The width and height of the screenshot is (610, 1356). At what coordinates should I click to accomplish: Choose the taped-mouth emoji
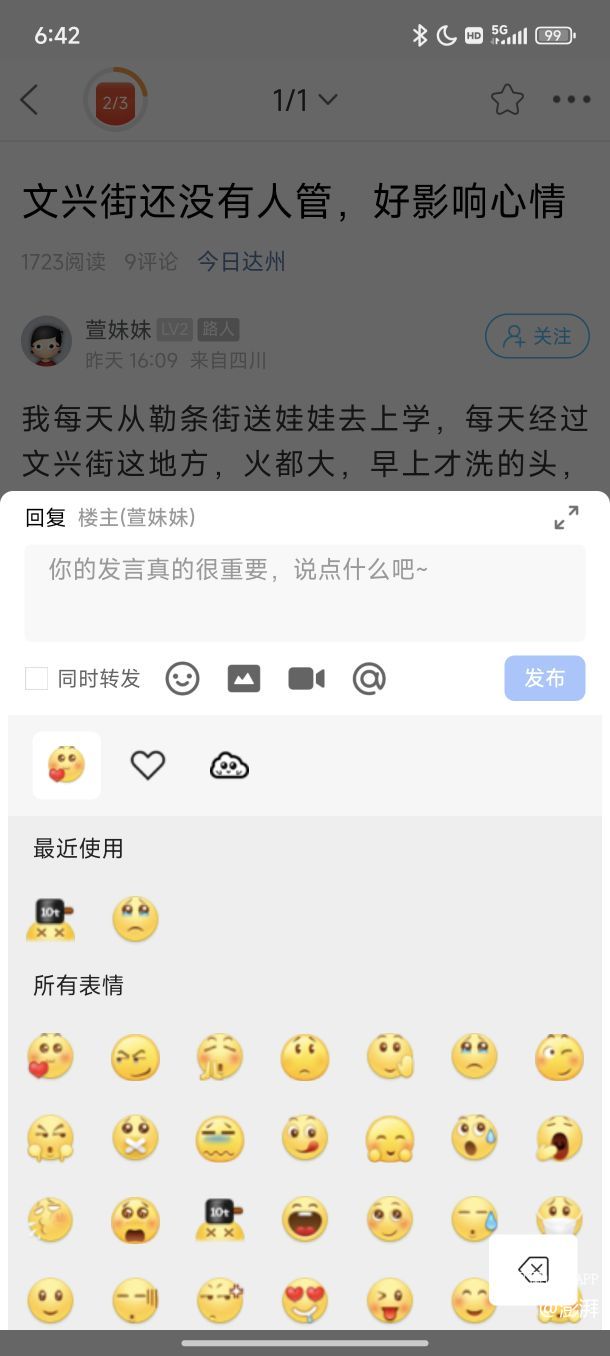click(x=135, y=1138)
